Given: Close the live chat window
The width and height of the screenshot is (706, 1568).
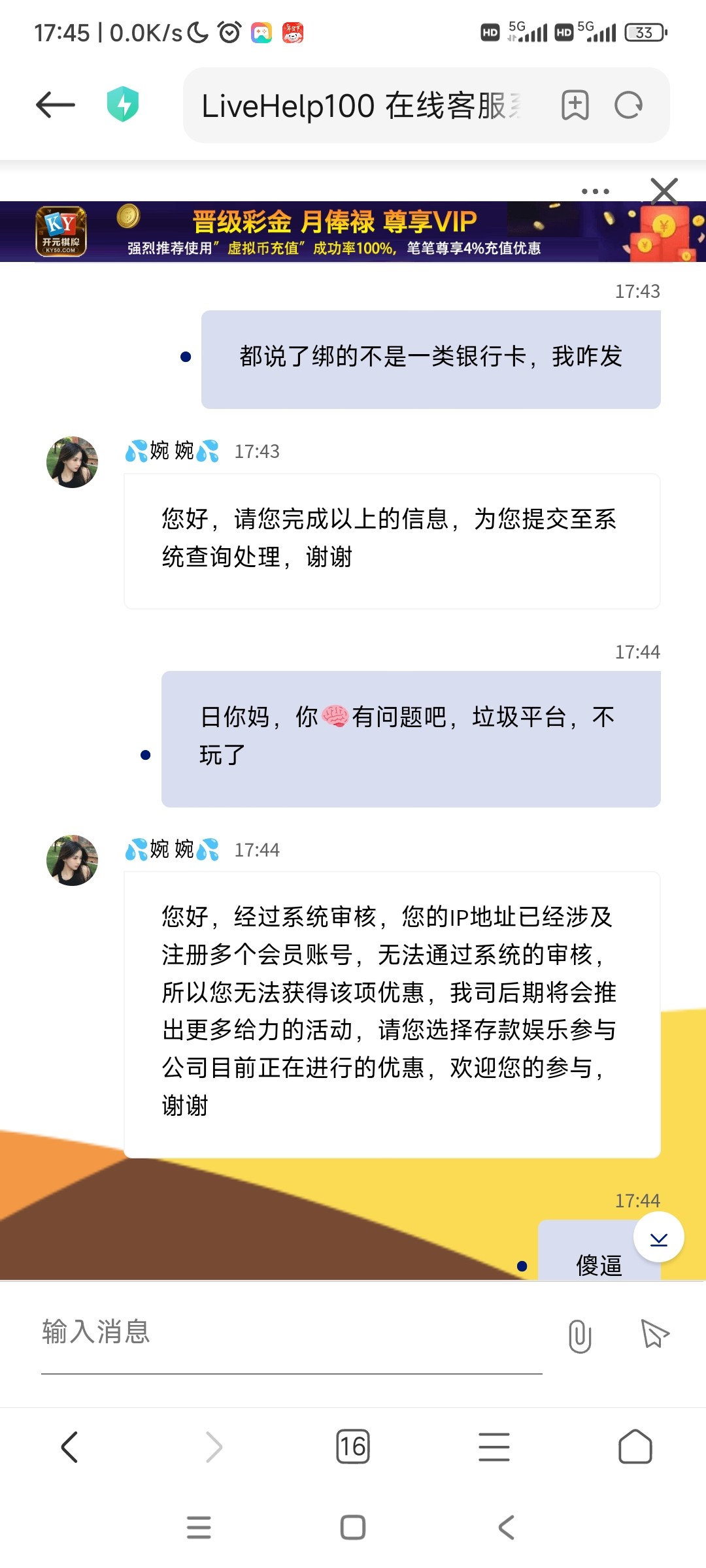Looking at the screenshot, I should [664, 191].
